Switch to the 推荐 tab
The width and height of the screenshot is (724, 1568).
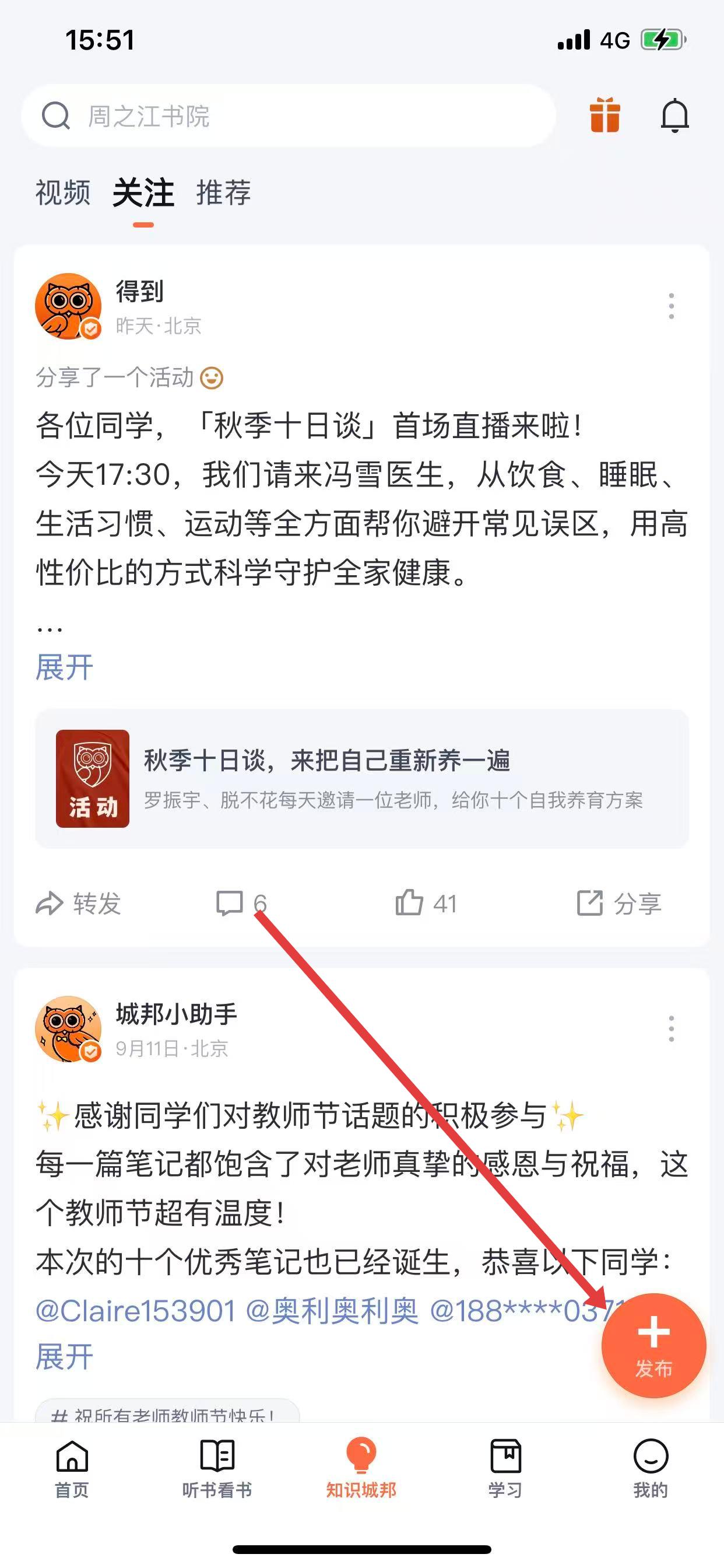(x=223, y=193)
